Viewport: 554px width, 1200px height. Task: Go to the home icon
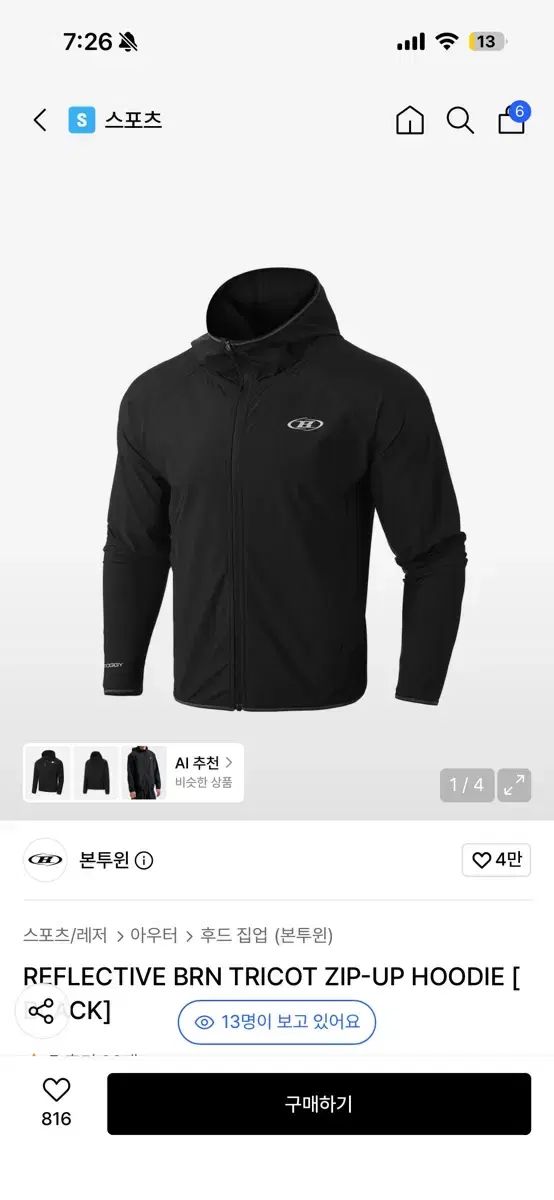[x=410, y=121]
